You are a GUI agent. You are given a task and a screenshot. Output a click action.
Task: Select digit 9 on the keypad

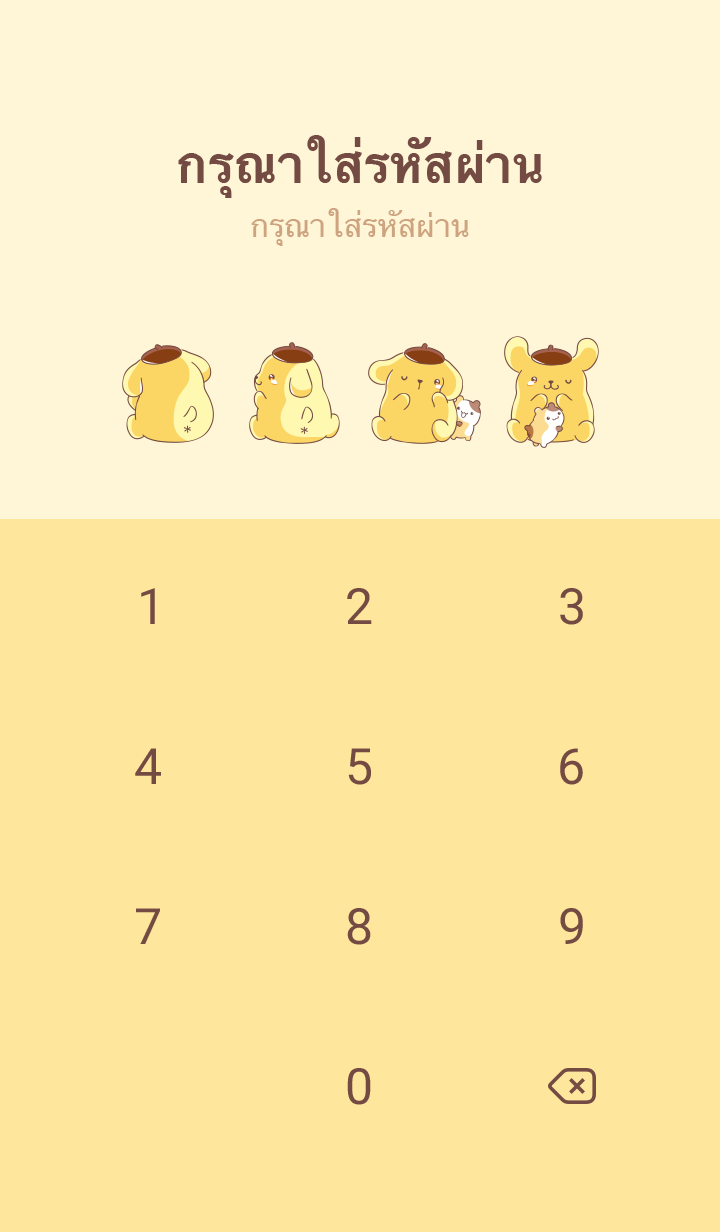pyautogui.click(x=571, y=927)
